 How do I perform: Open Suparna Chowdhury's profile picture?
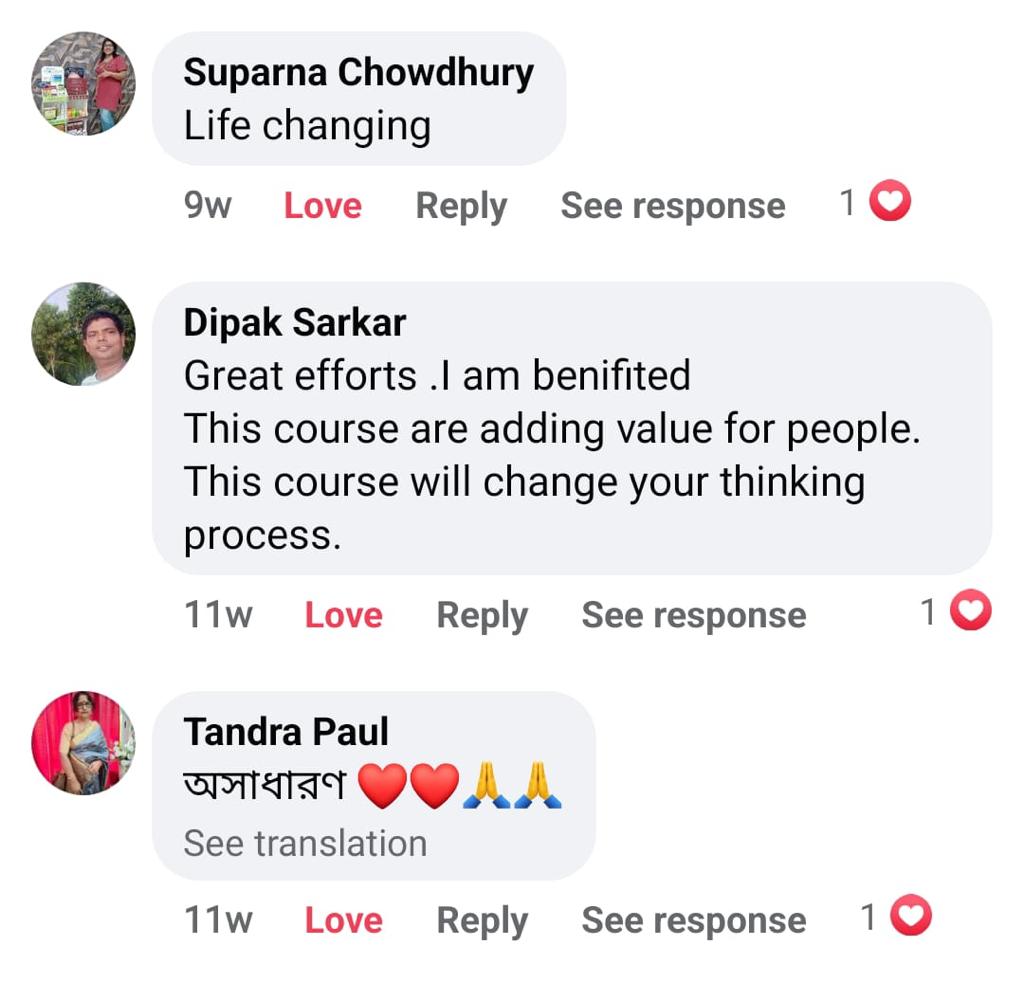coord(83,84)
